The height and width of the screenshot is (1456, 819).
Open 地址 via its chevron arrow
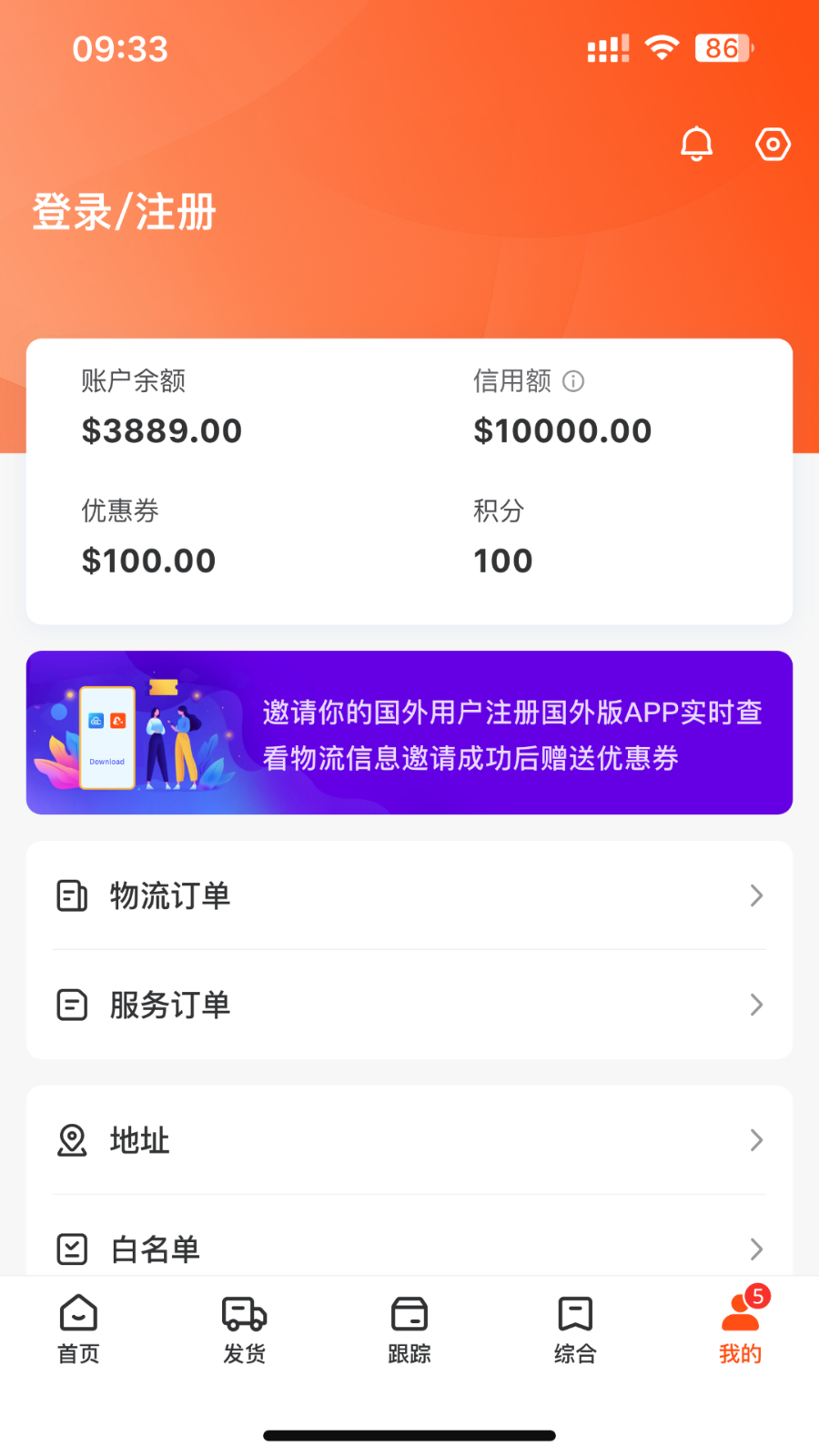(756, 1140)
